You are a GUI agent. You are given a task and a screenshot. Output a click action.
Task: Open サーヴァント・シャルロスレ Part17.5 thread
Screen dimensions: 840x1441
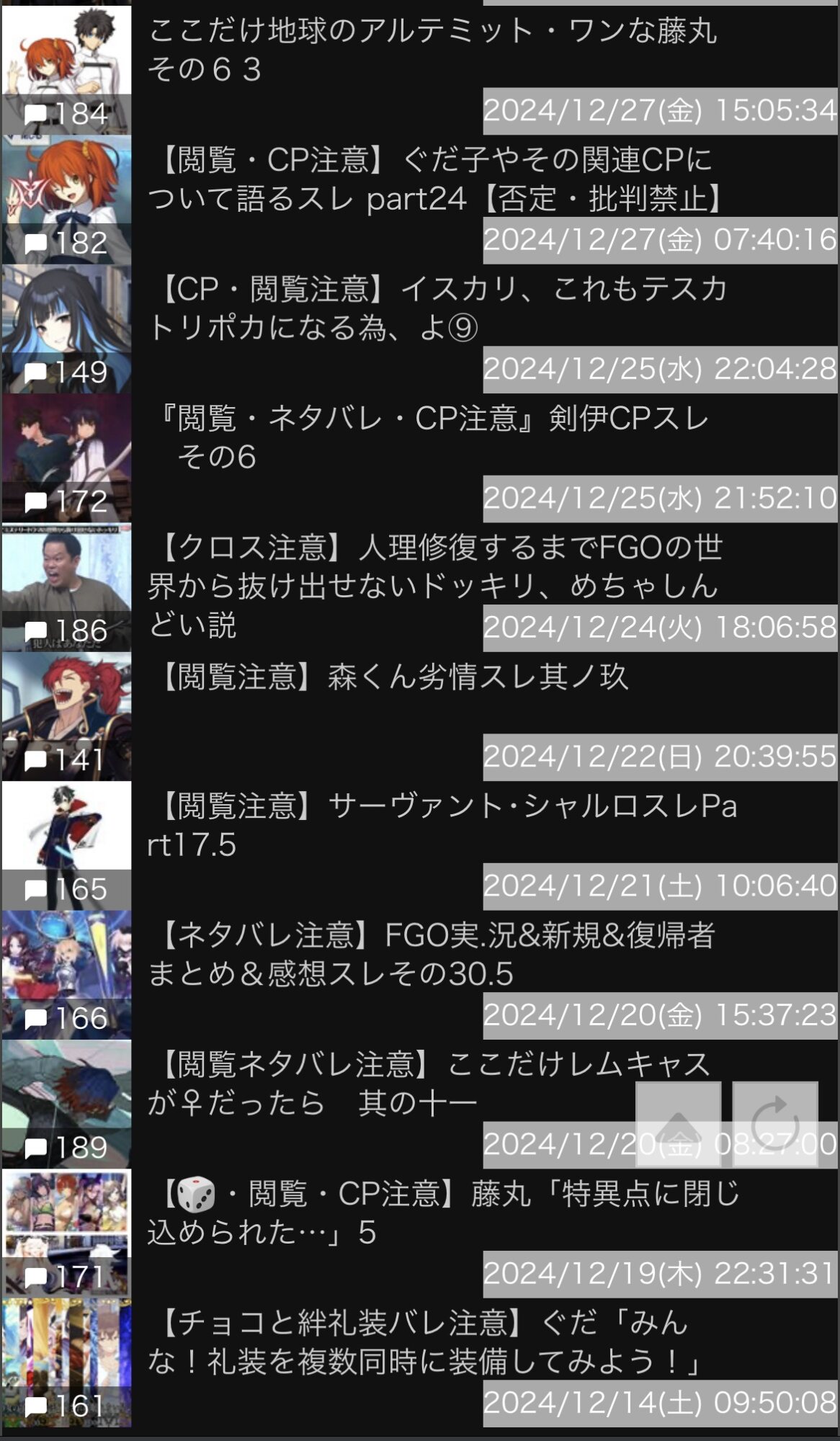coord(432,825)
